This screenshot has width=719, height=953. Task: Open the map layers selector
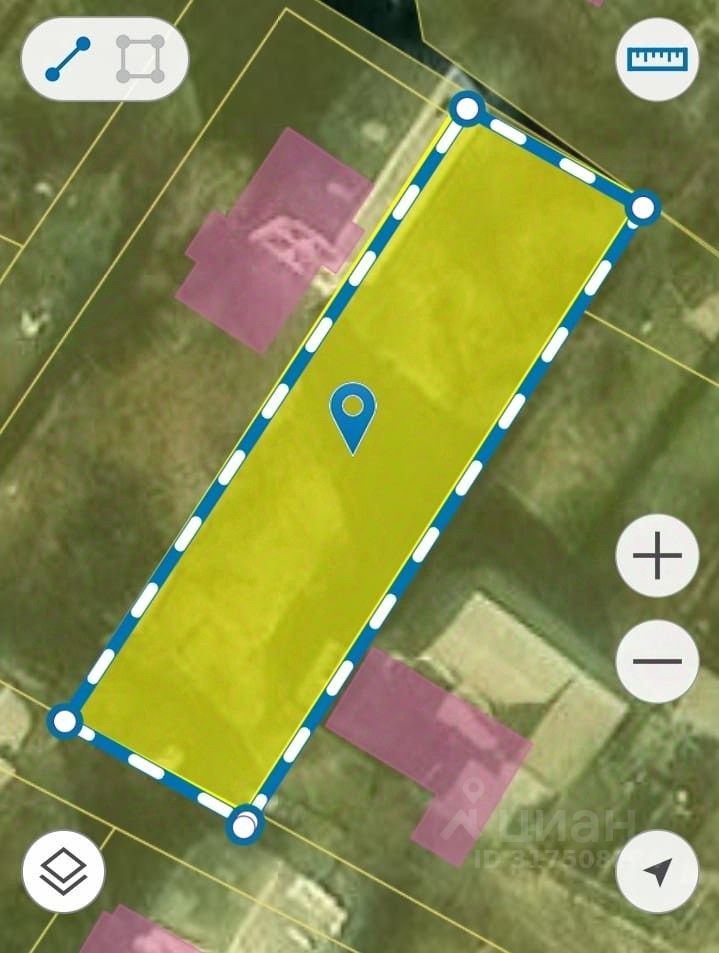(x=64, y=871)
